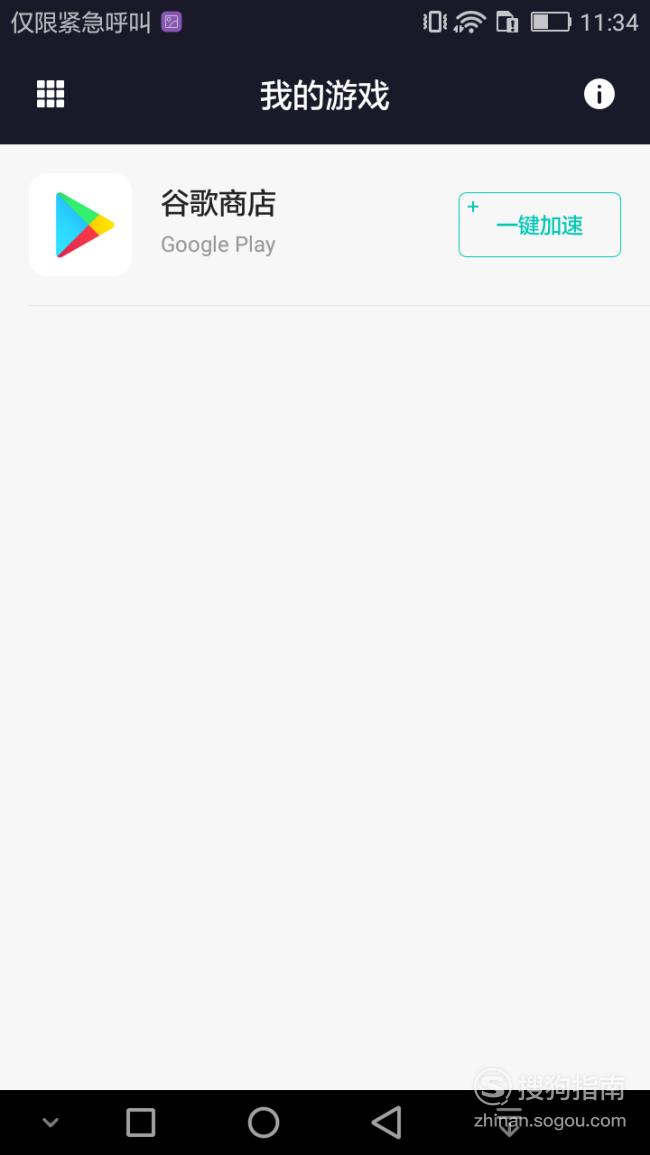Go back with the system back button
650x1155 pixels.
point(386,1123)
